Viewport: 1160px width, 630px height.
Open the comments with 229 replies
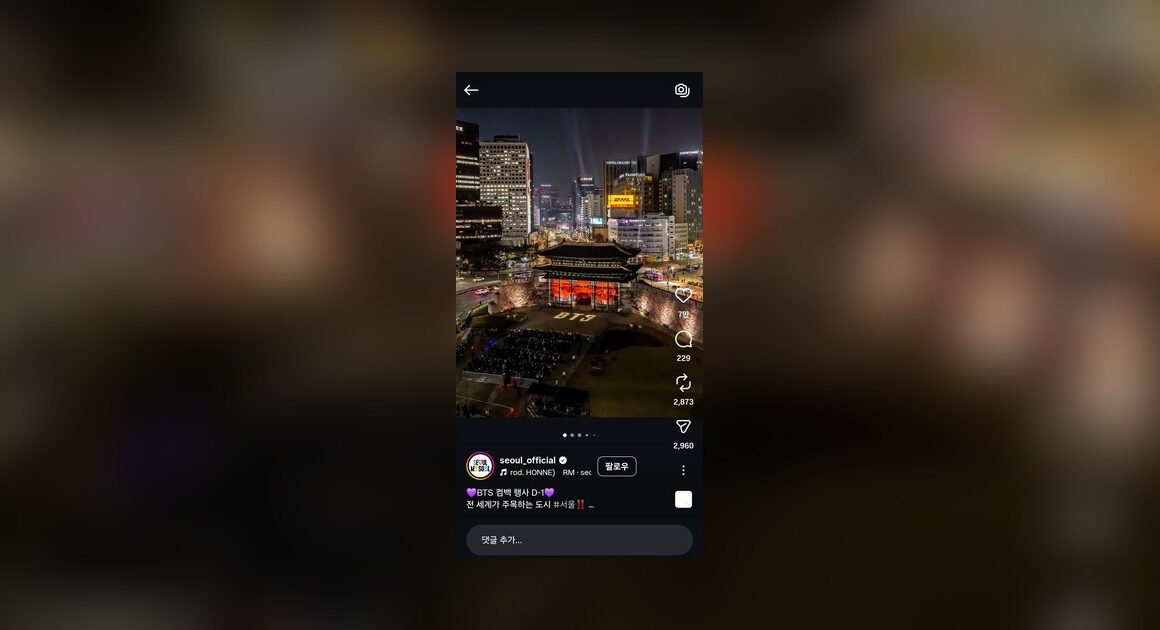coord(683,340)
